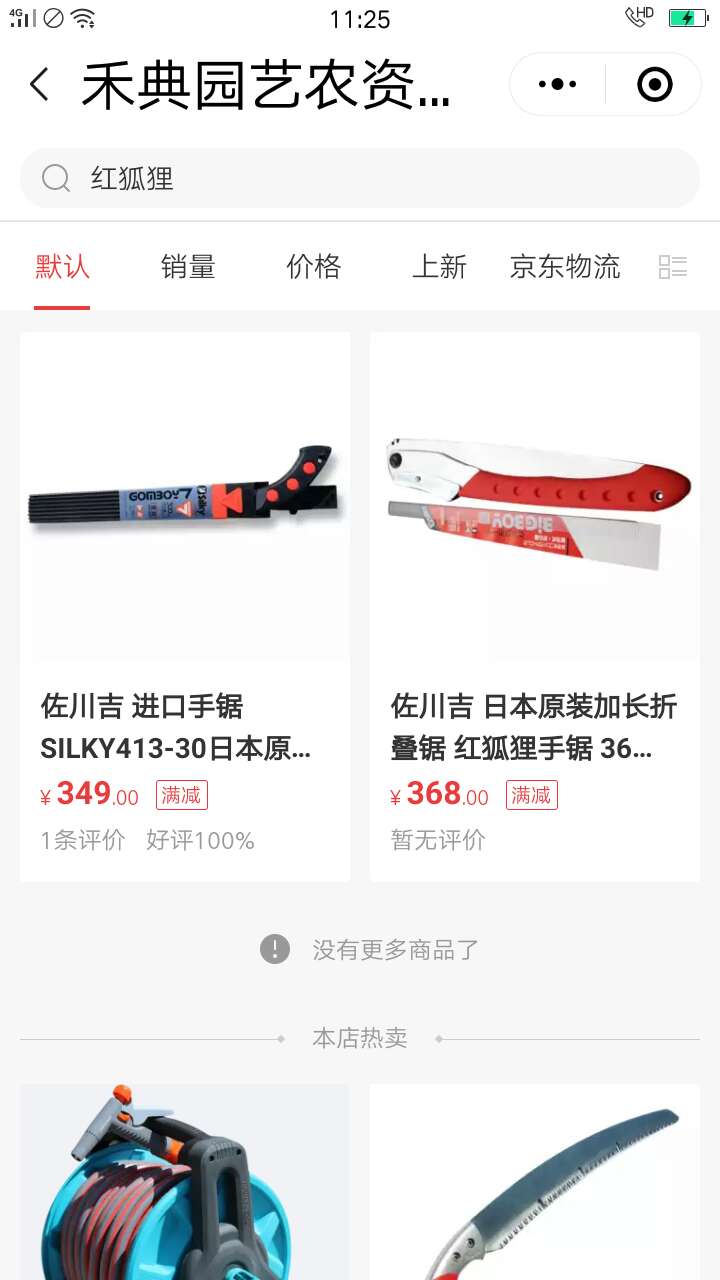Close the mini program with the circle icon
Screen dimensions: 720x1280
click(654, 85)
